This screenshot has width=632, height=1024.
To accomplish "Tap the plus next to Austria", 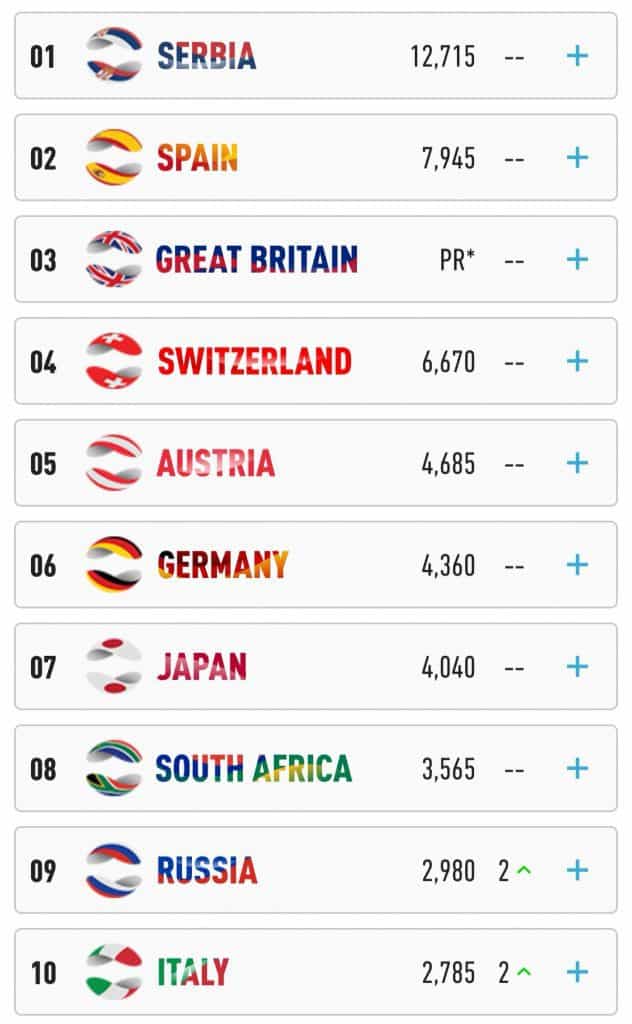I will point(577,463).
